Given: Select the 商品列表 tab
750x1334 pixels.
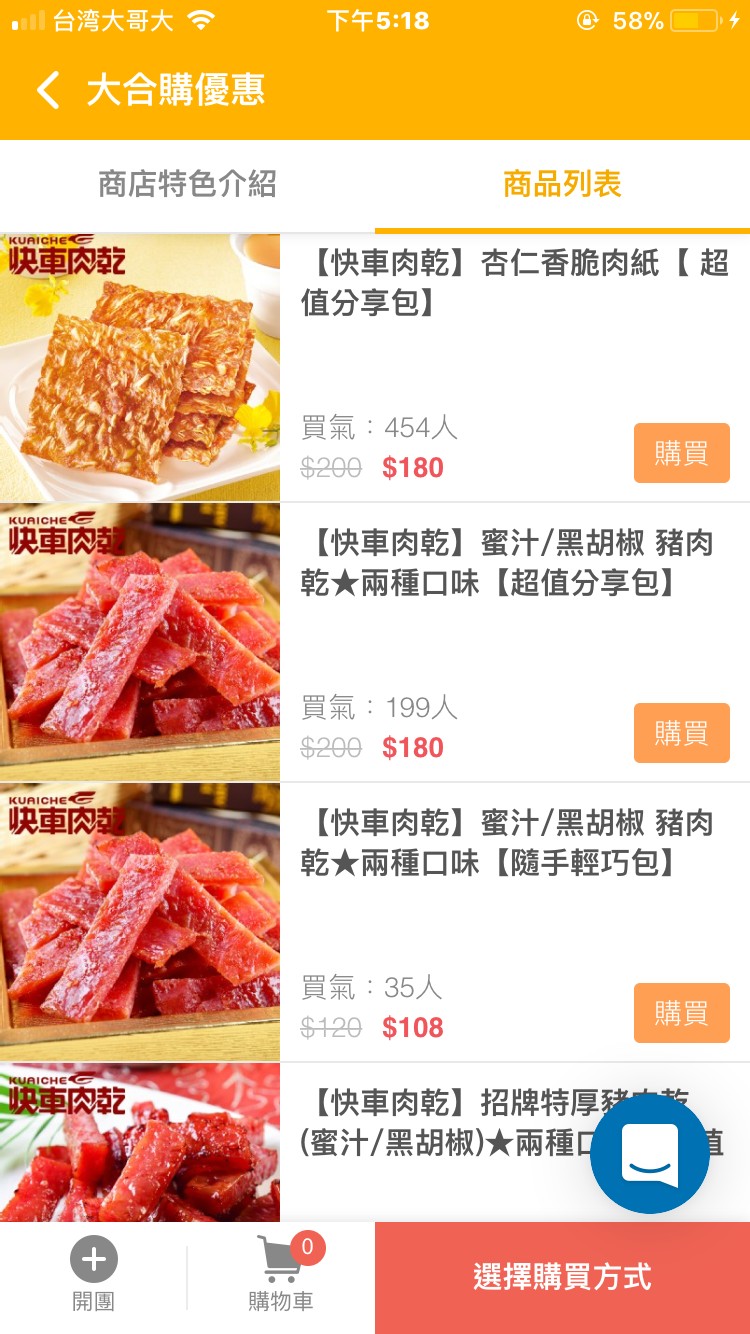Looking at the screenshot, I should [x=562, y=185].
